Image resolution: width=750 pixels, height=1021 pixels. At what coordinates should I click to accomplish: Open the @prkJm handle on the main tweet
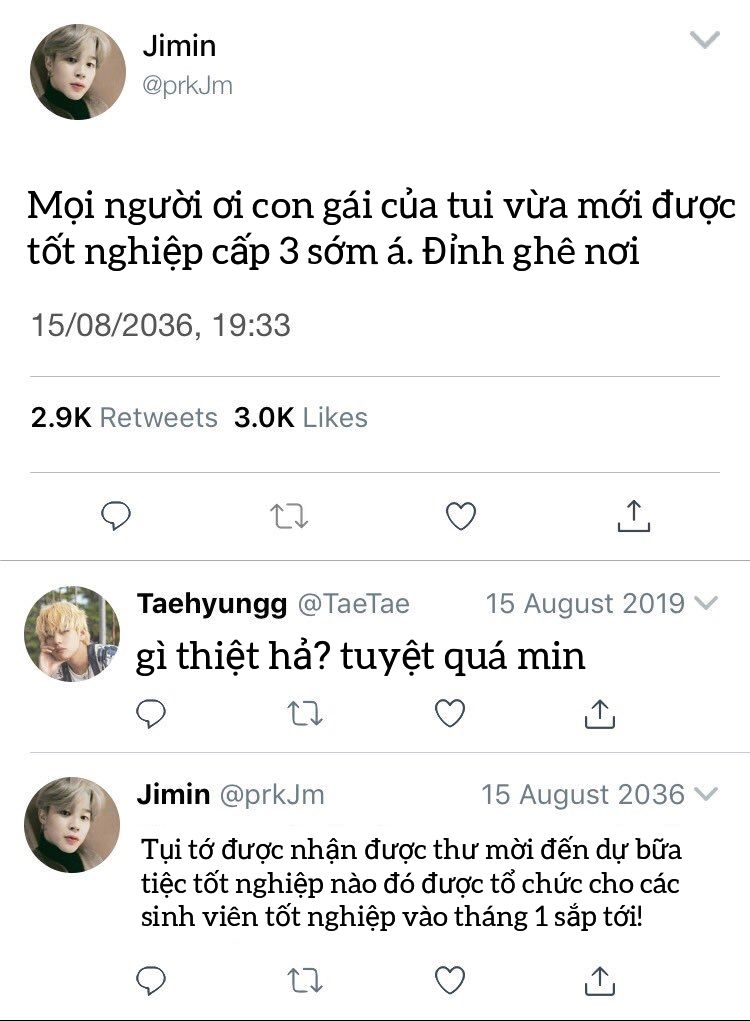pos(187,86)
